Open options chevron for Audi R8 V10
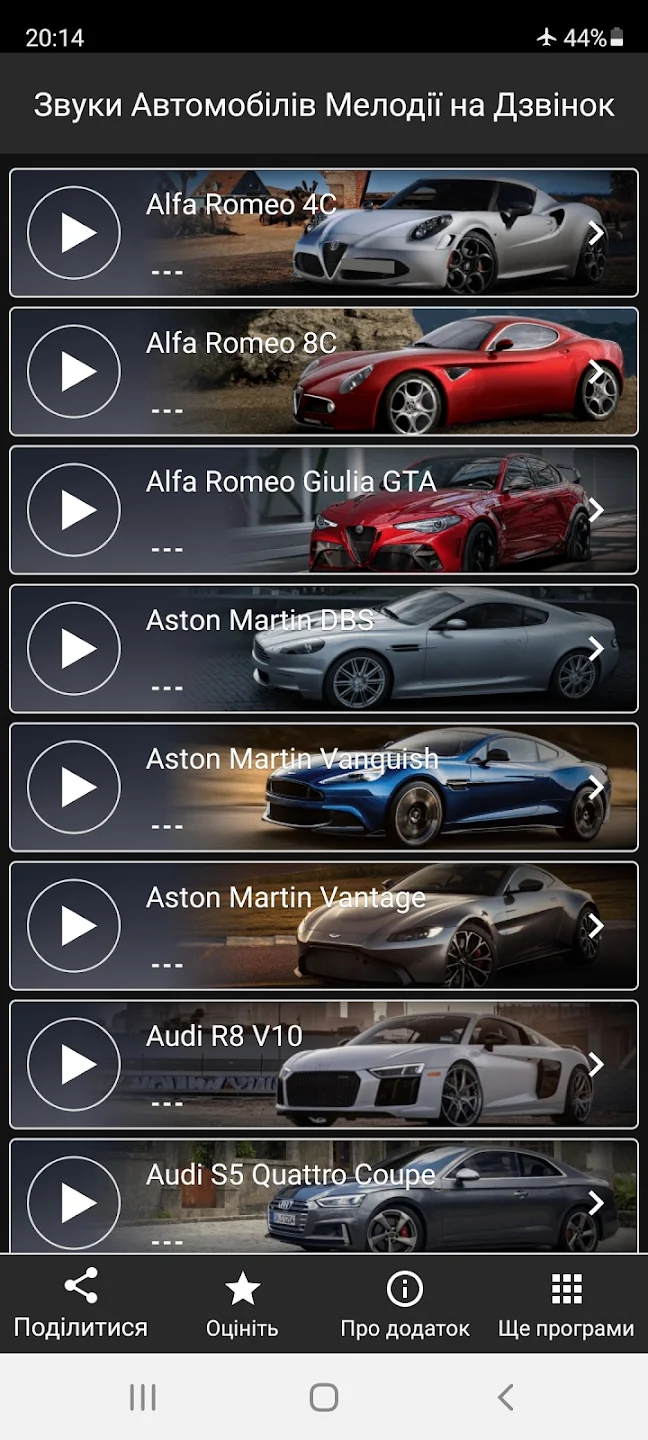Screen dimensions: 648x1440 click(597, 1065)
